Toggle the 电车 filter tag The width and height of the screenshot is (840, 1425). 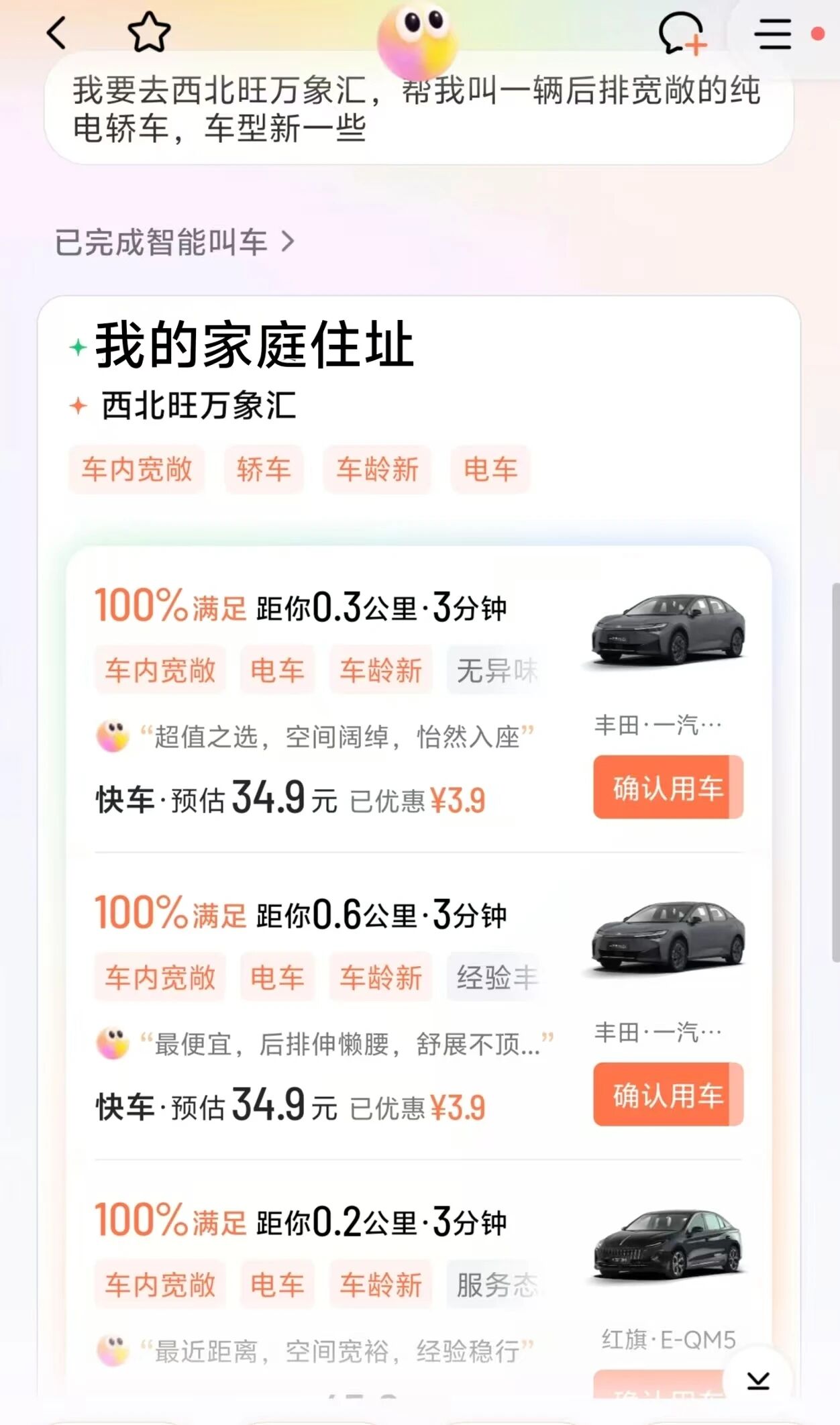point(490,470)
